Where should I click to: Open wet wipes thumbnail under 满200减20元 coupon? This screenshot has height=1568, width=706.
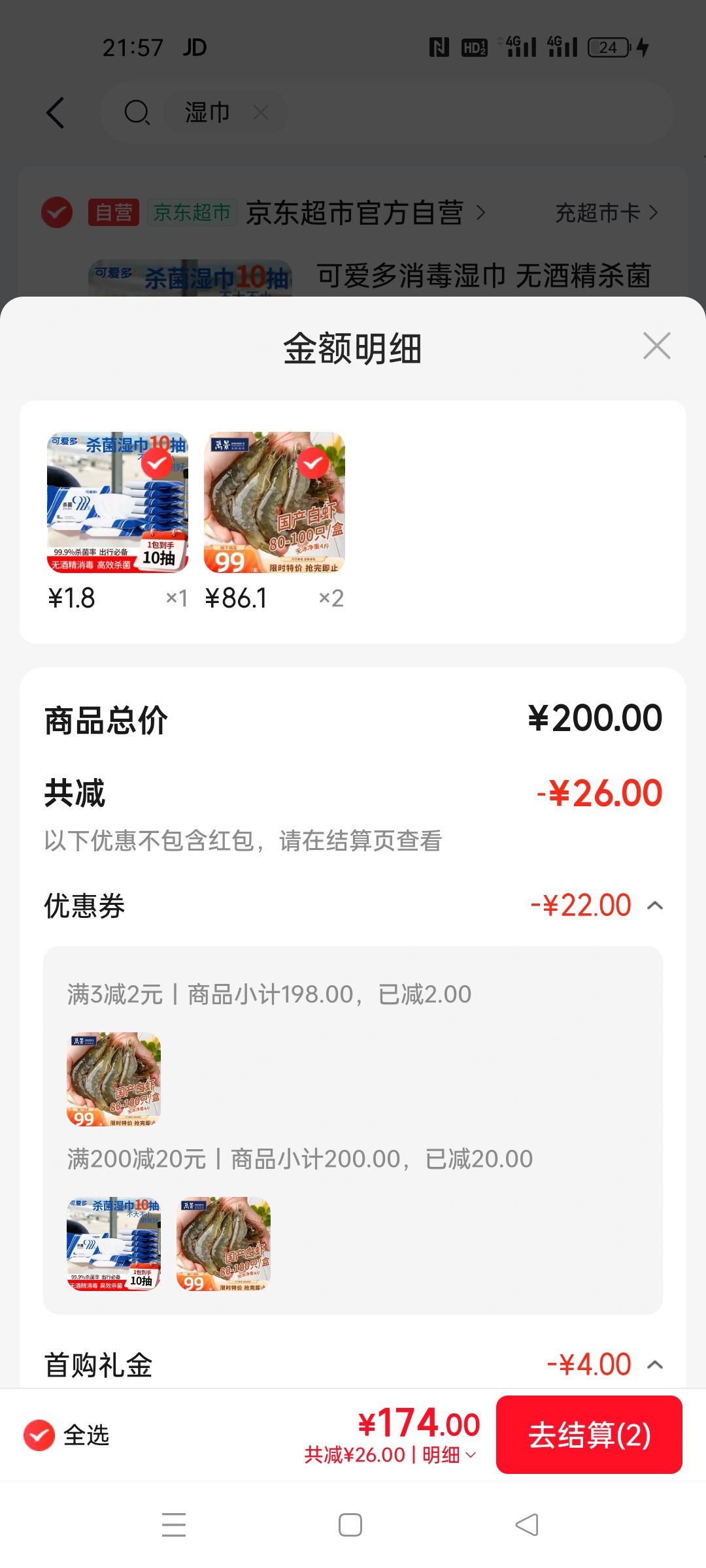114,1244
